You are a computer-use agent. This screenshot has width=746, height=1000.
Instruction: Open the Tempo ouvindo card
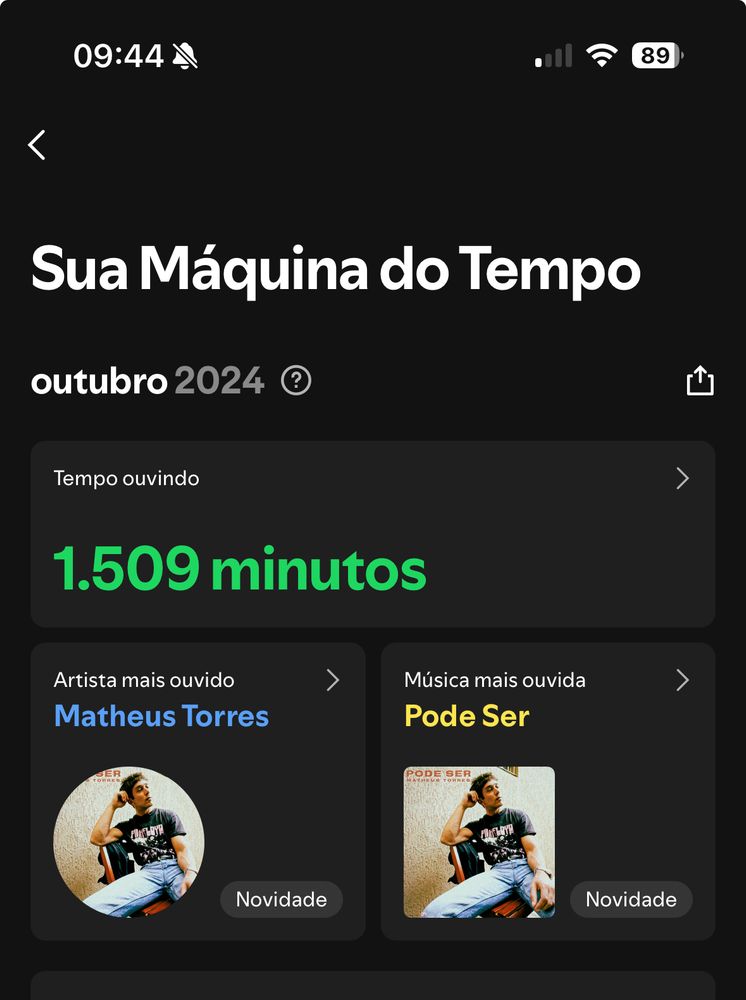pyautogui.click(x=372, y=534)
